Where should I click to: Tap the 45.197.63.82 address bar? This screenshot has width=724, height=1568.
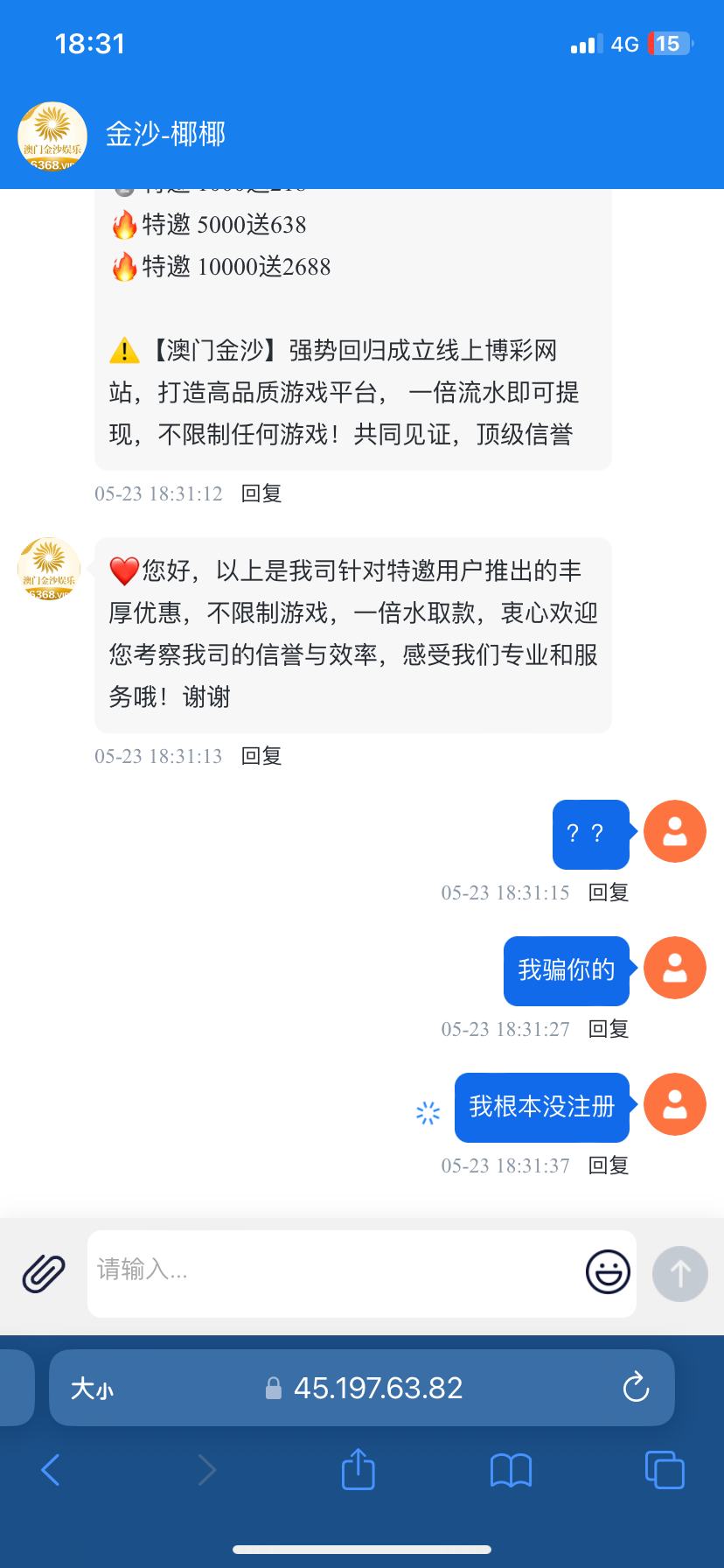(x=376, y=1388)
